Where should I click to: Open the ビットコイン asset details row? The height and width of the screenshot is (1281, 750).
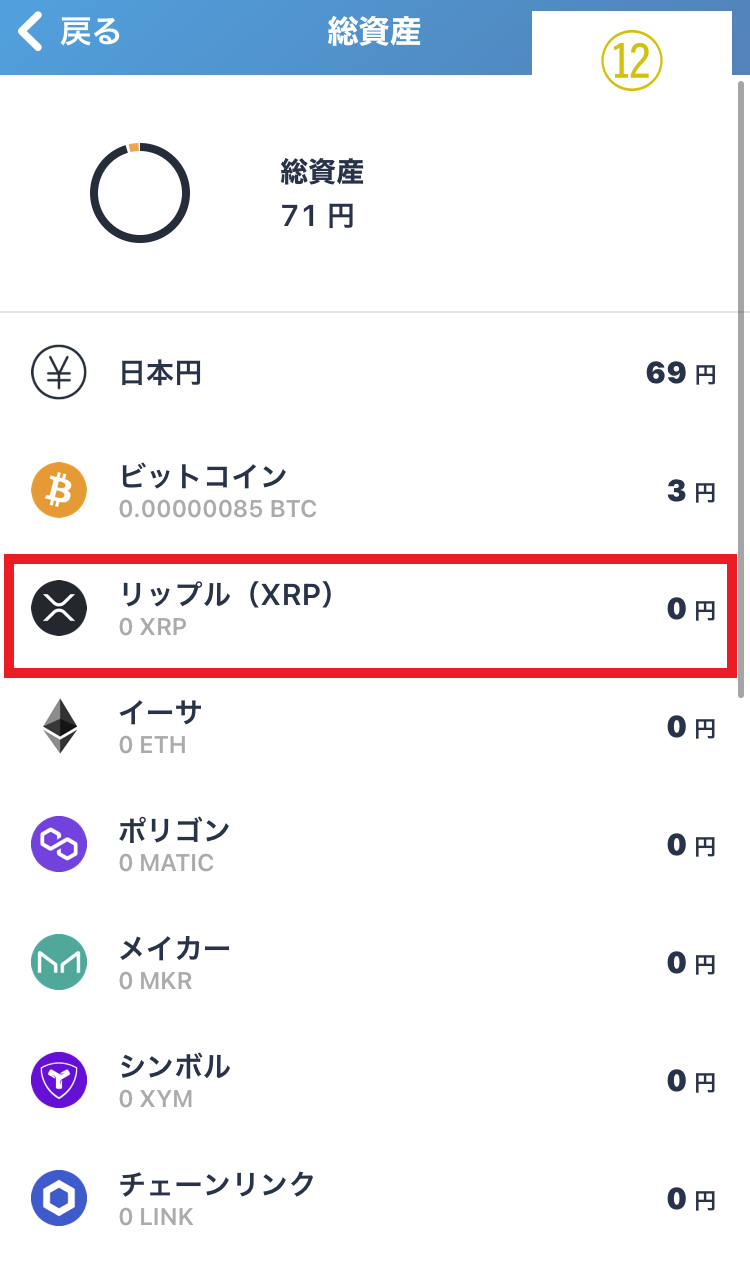coord(375,490)
